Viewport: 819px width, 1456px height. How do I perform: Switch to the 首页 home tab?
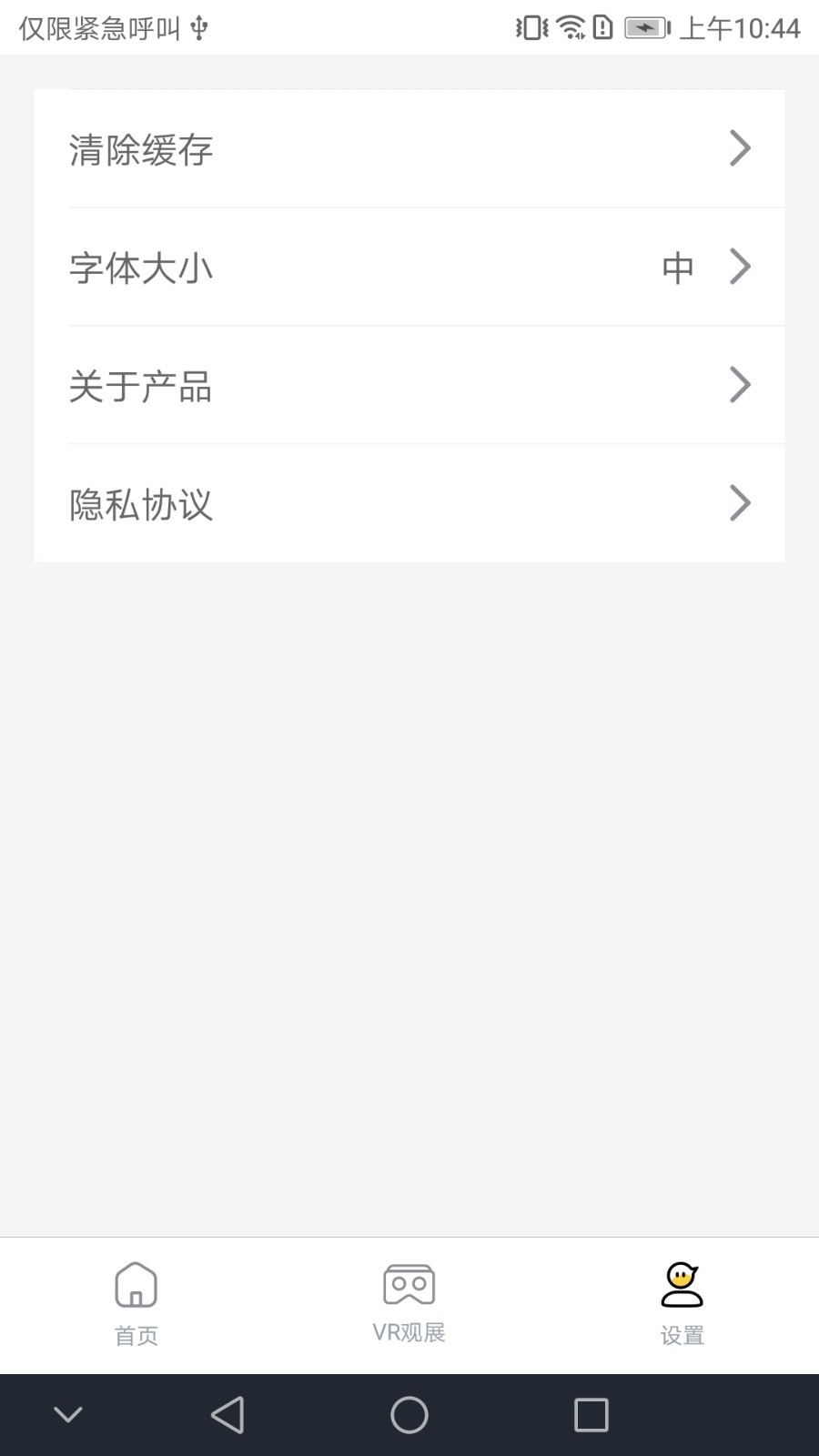tap(136, 1303)
